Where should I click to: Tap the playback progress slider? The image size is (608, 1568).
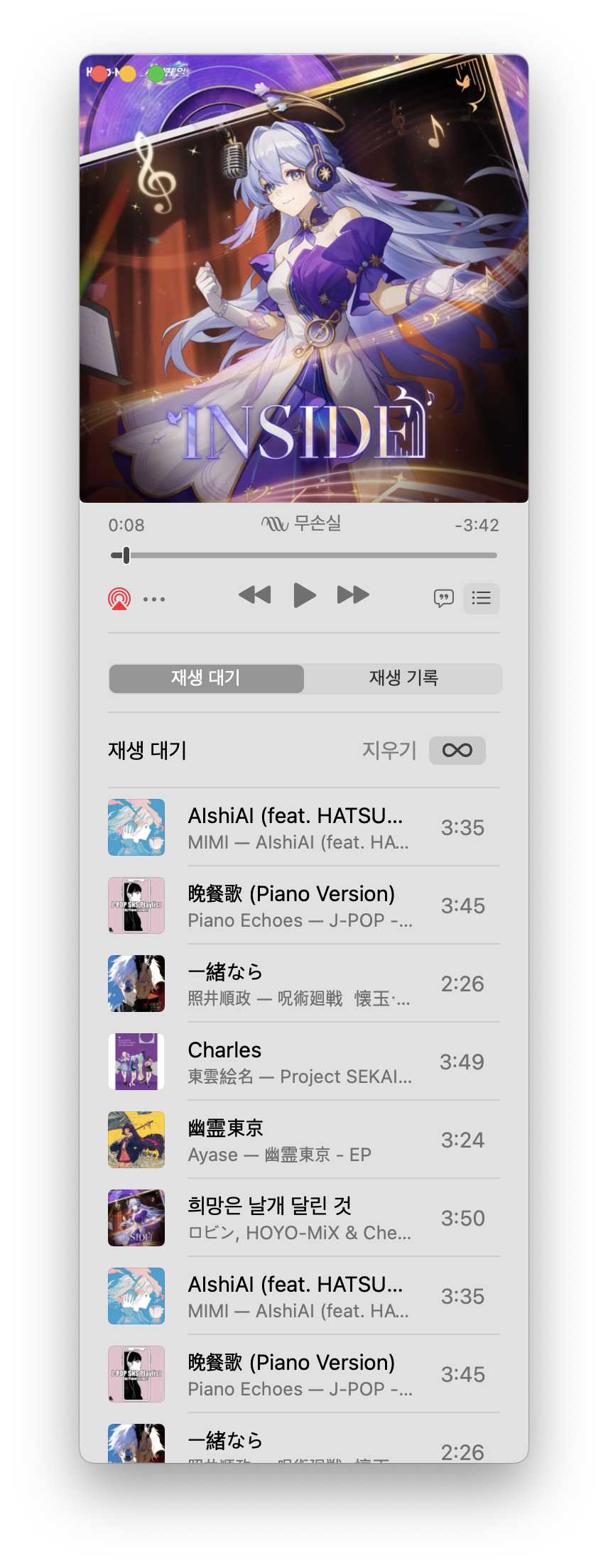click(304, 555)
